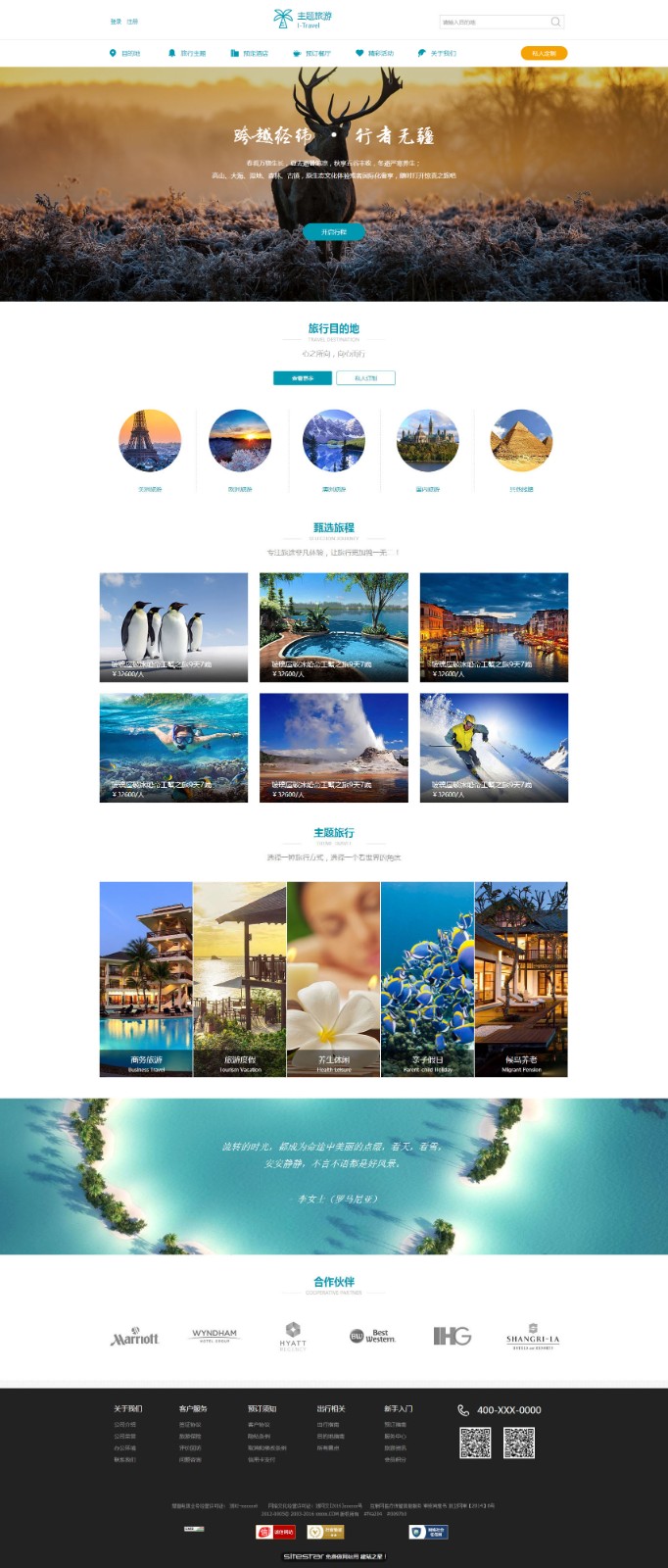Screen dimensions: 668x1568
Task: Open the 亲子假日 Parent-child Holiday theme
Action: [427, 979]
